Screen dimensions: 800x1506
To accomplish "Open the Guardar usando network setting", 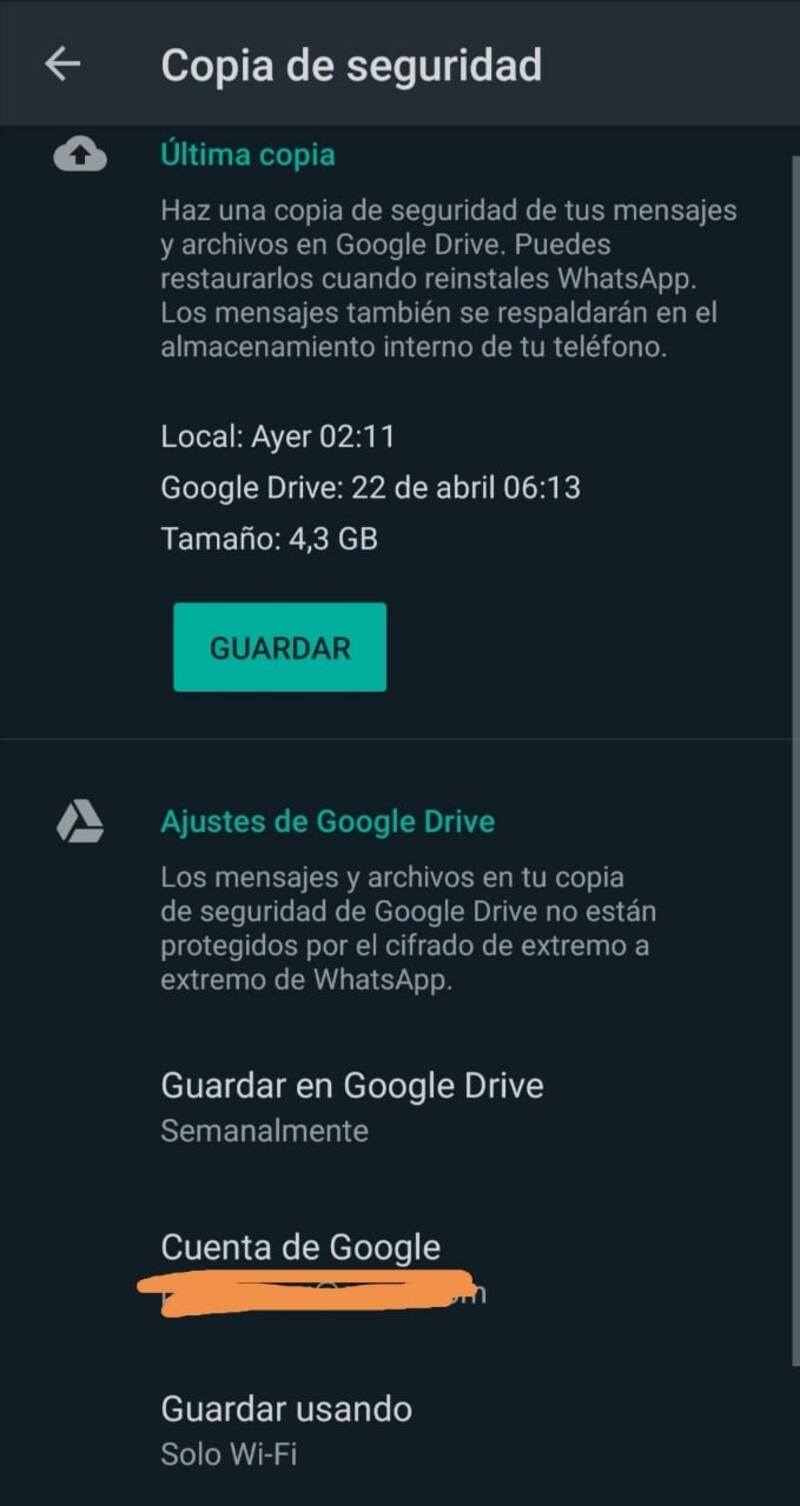I will (x=286, y=1428).
